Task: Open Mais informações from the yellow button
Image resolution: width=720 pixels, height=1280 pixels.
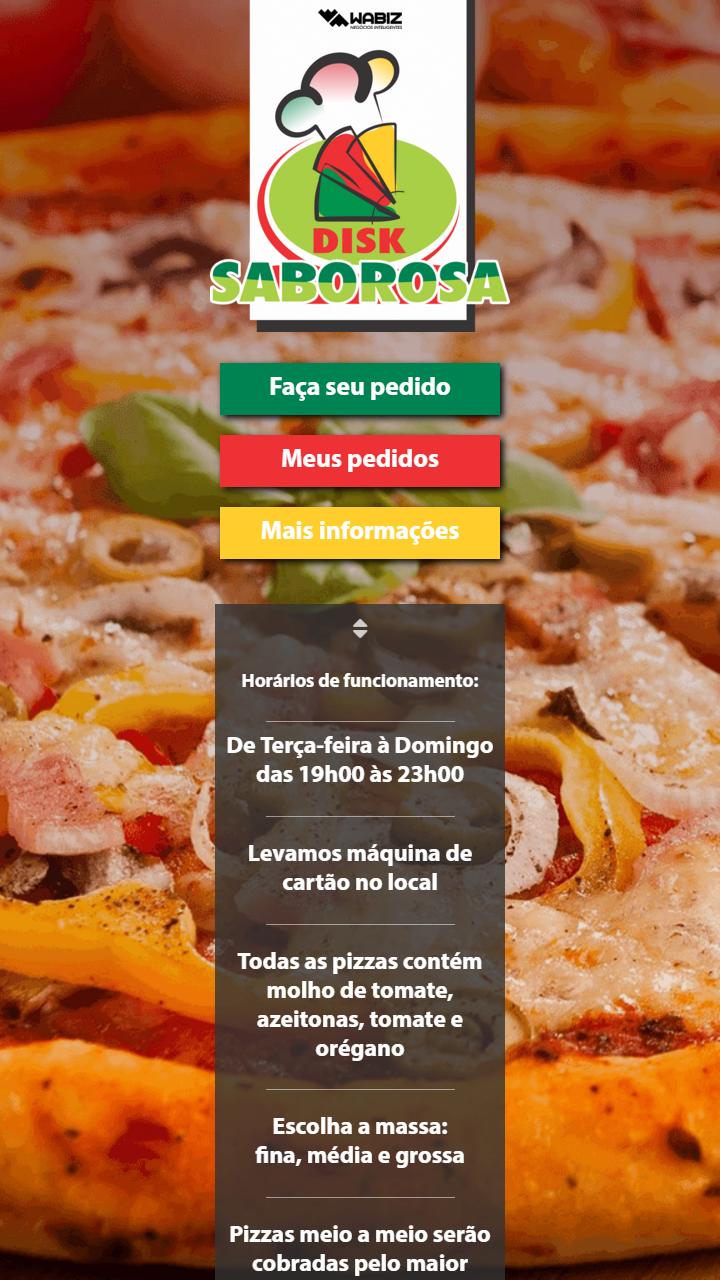Action: [360, 532]
